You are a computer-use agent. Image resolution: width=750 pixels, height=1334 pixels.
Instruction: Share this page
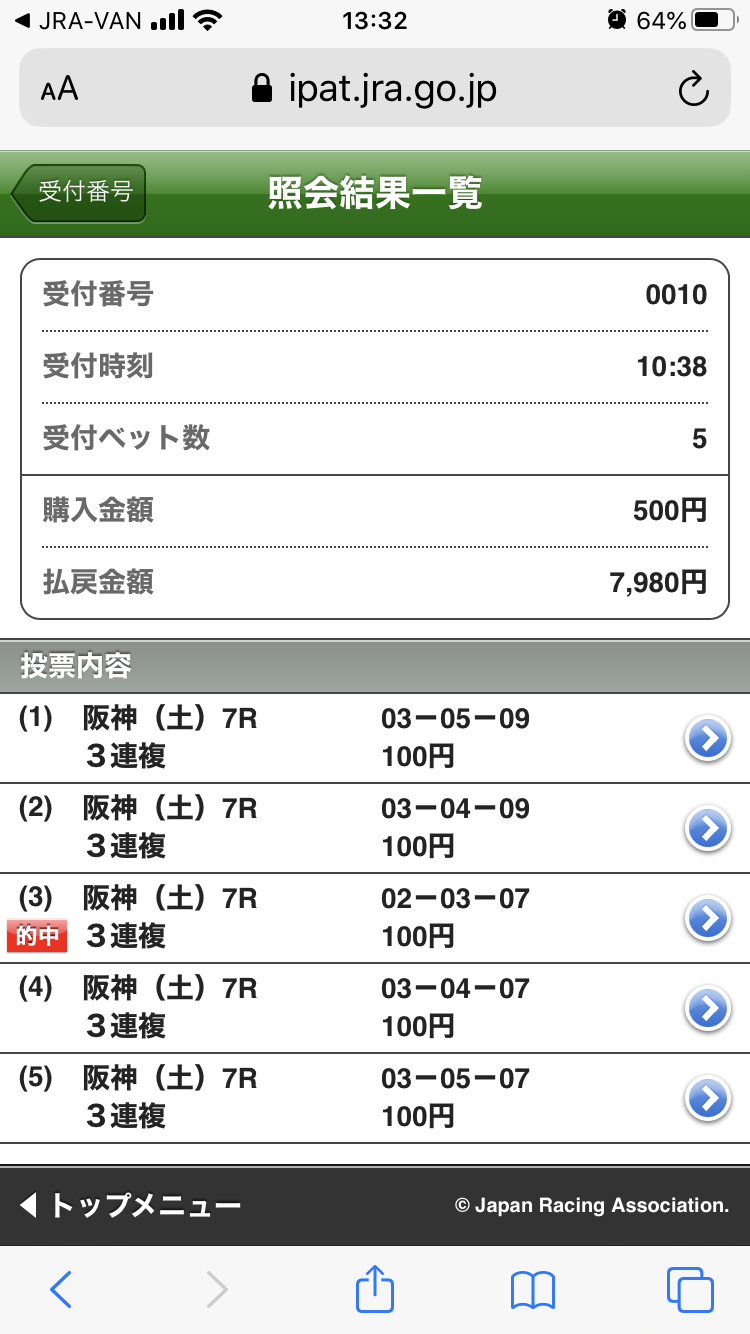click(375, 1289)
